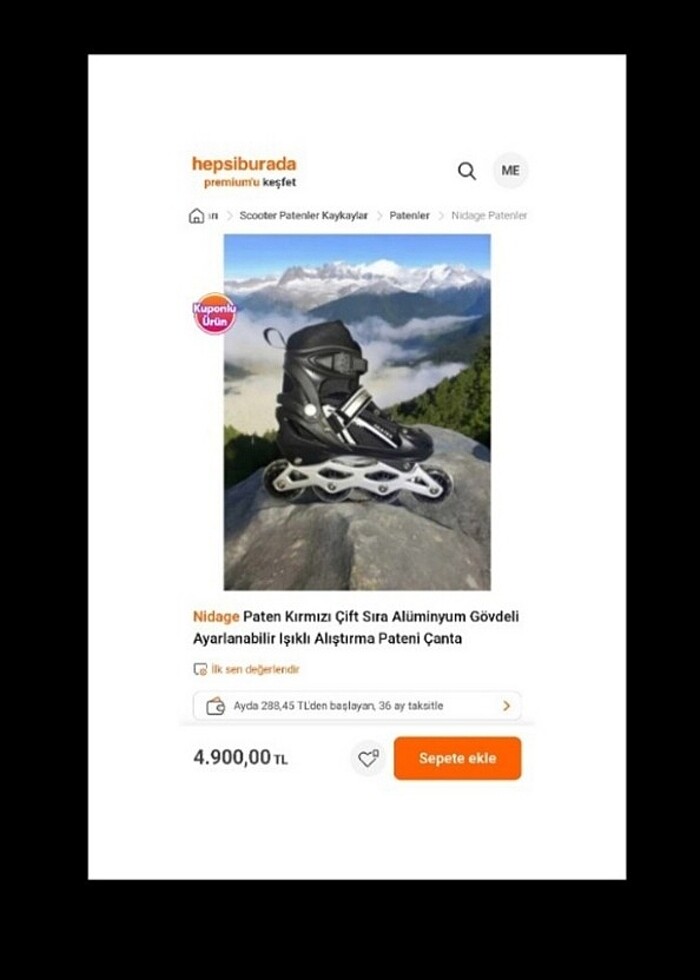Open hepsiburada premium'u keşfet logo link

point(244,171)
